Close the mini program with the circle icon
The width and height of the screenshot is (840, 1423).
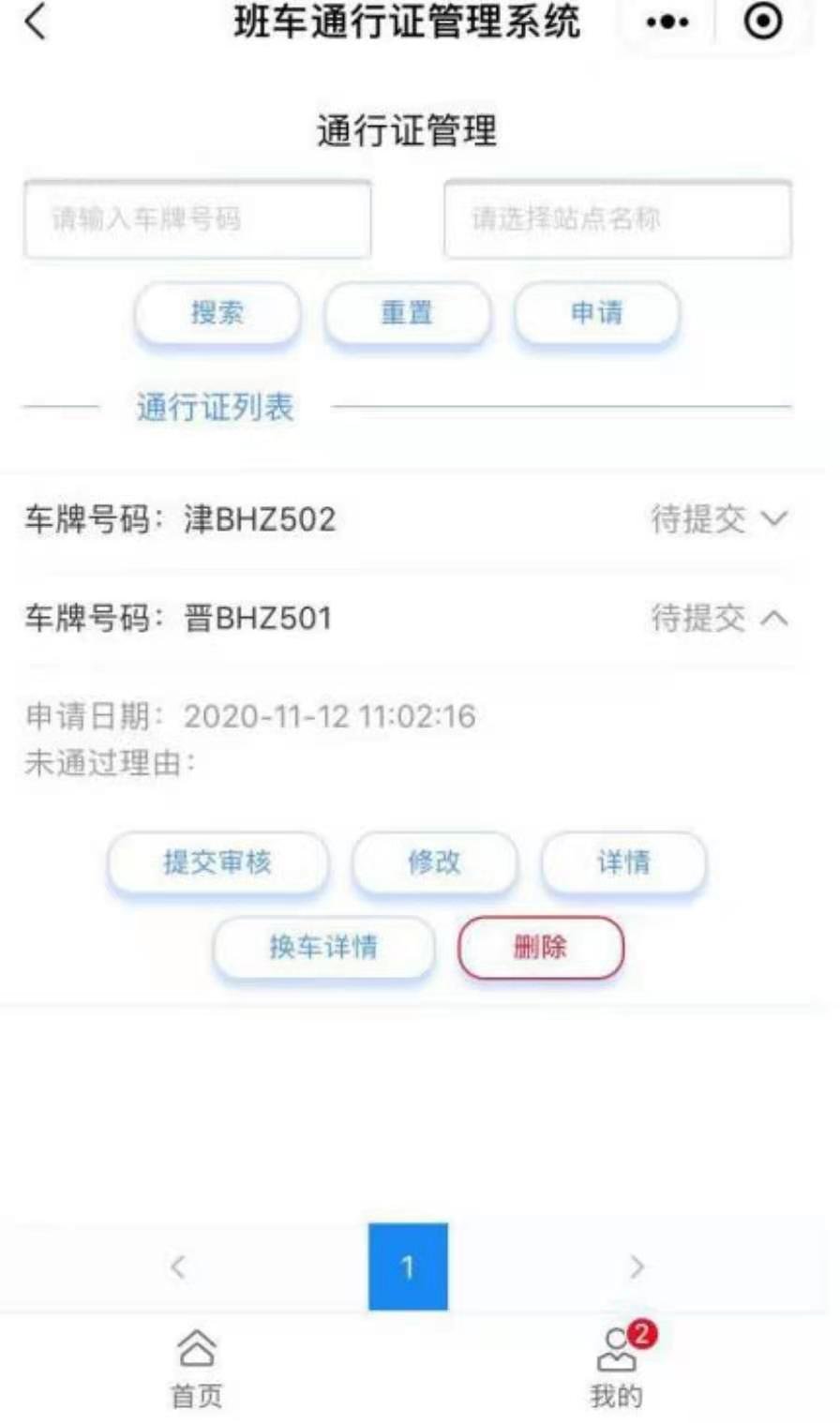[763, 22]
